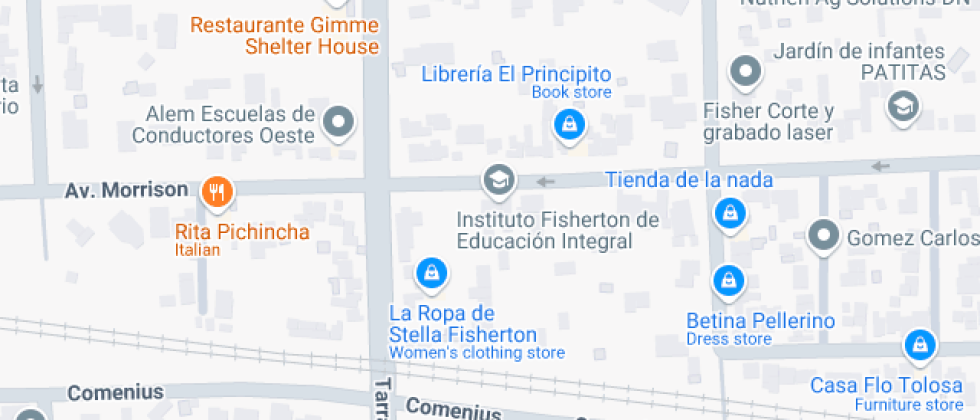Screen dimensions: 980x420
Task: Select Jardín de infantes PATITAS marker
Action: (904, 105)
